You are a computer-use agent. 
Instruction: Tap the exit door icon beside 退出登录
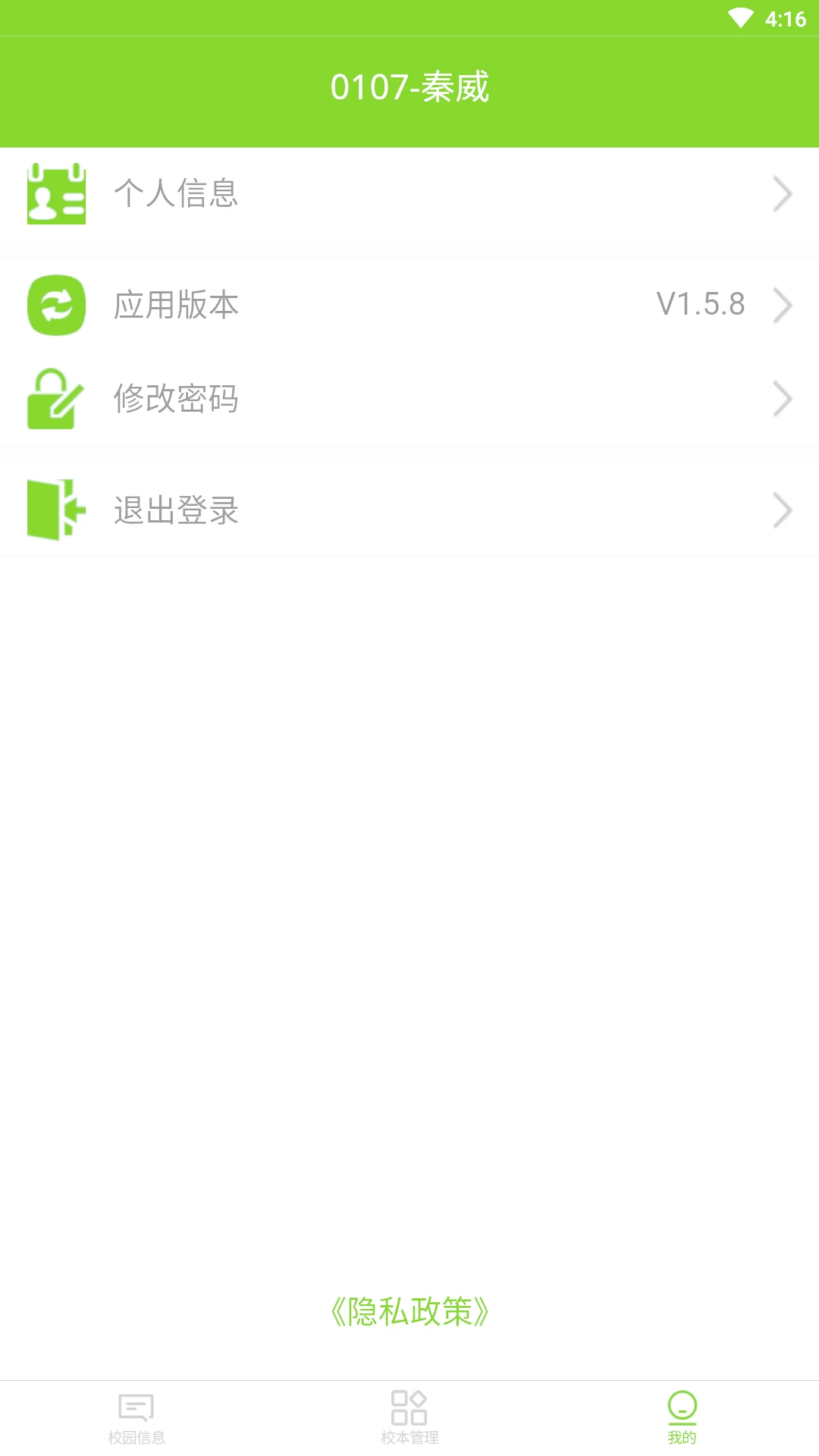(56, 509)
